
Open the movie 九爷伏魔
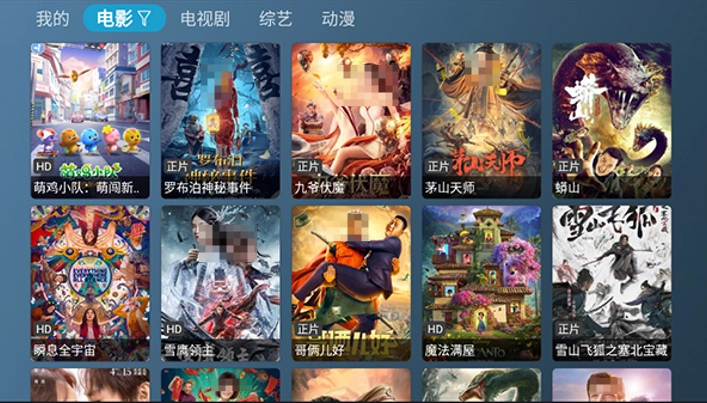pyautogui.click(x=351, y=120)
